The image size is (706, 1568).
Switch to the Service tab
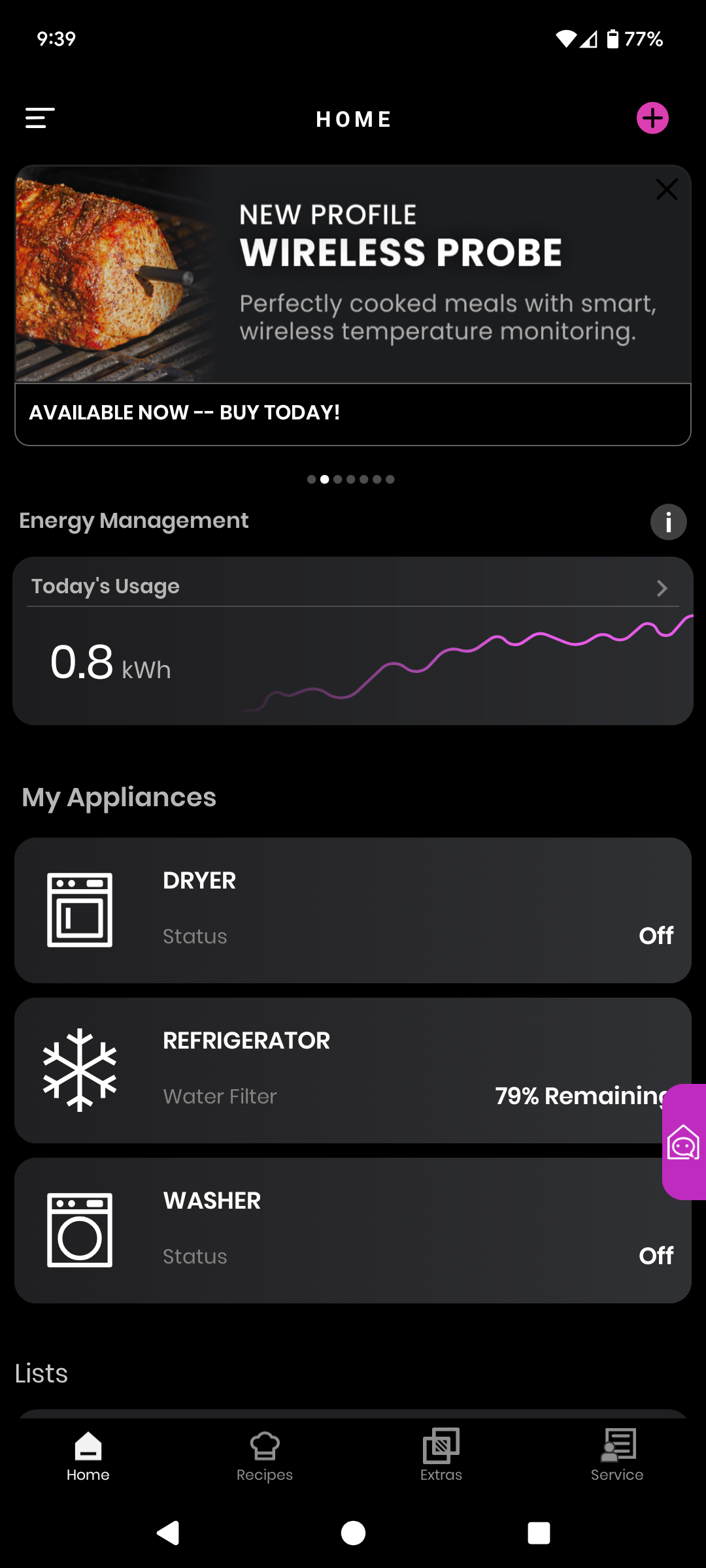[x=617, y=1456]
